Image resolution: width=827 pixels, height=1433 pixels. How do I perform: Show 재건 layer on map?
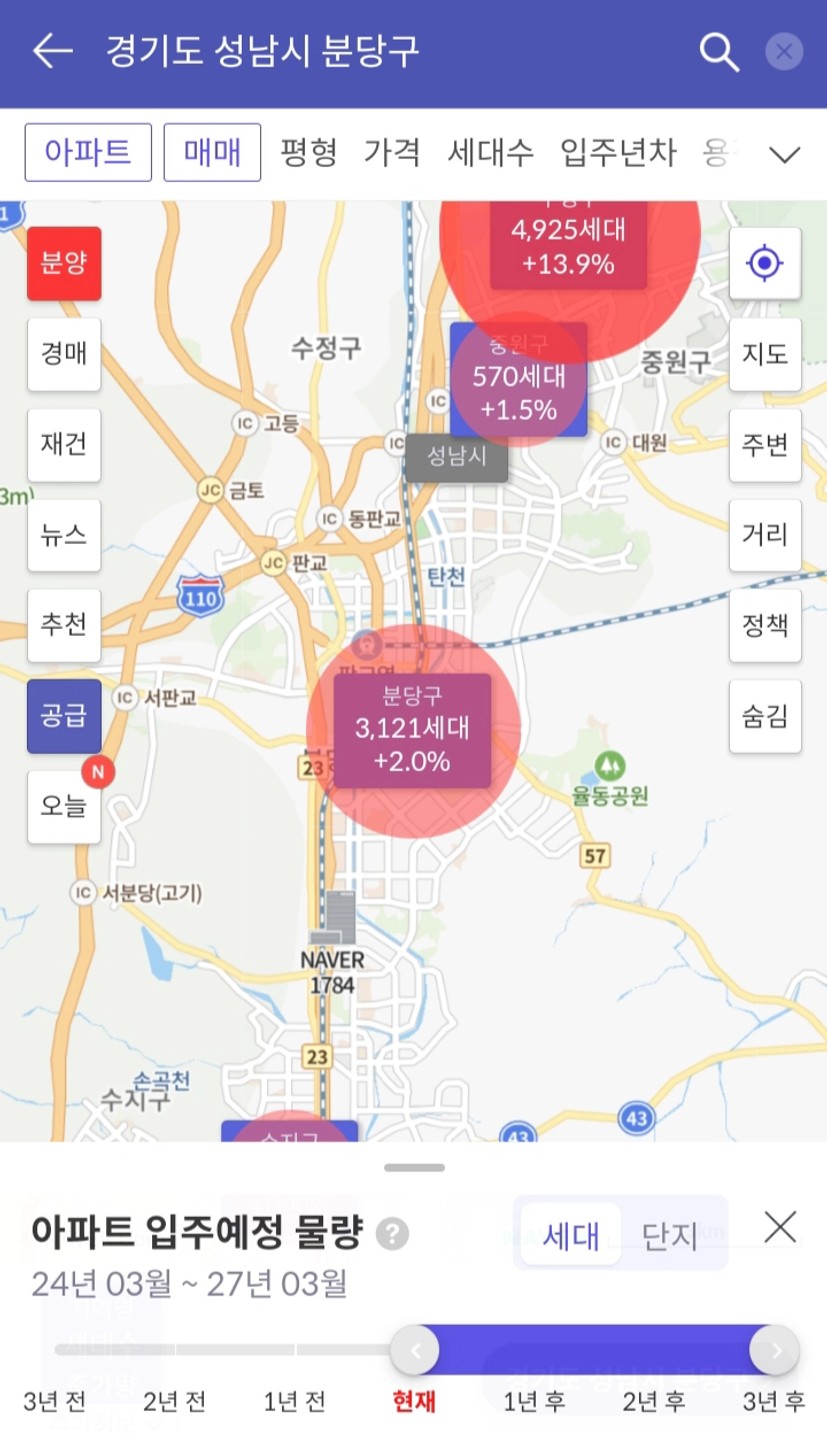(64, 443)
